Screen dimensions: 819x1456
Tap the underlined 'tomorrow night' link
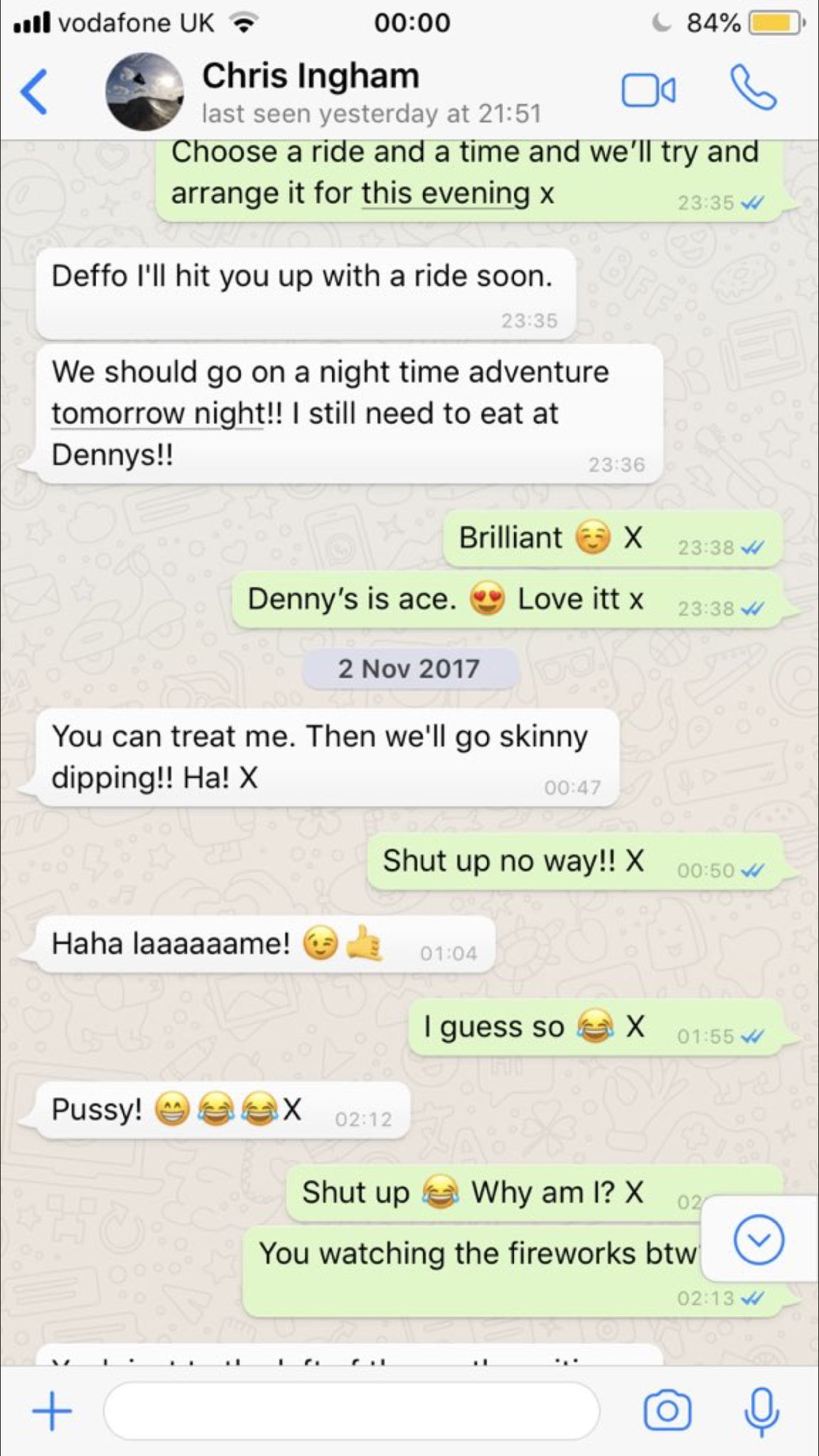(157, 414)
